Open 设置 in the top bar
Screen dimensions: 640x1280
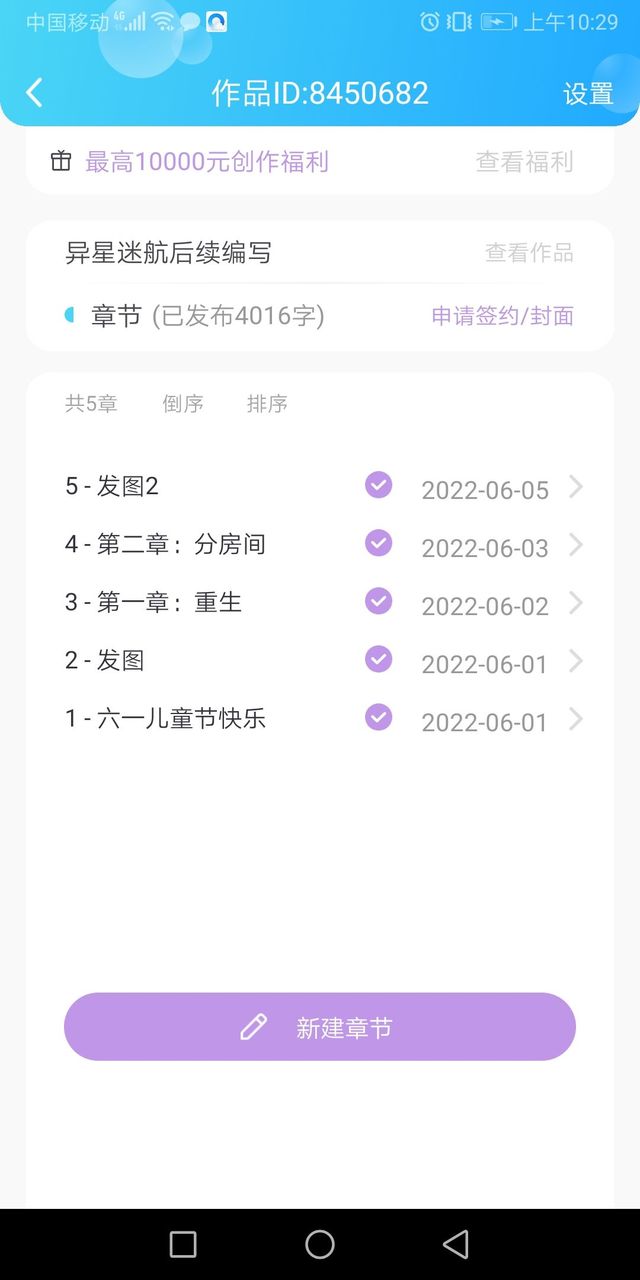coord(587,94)
